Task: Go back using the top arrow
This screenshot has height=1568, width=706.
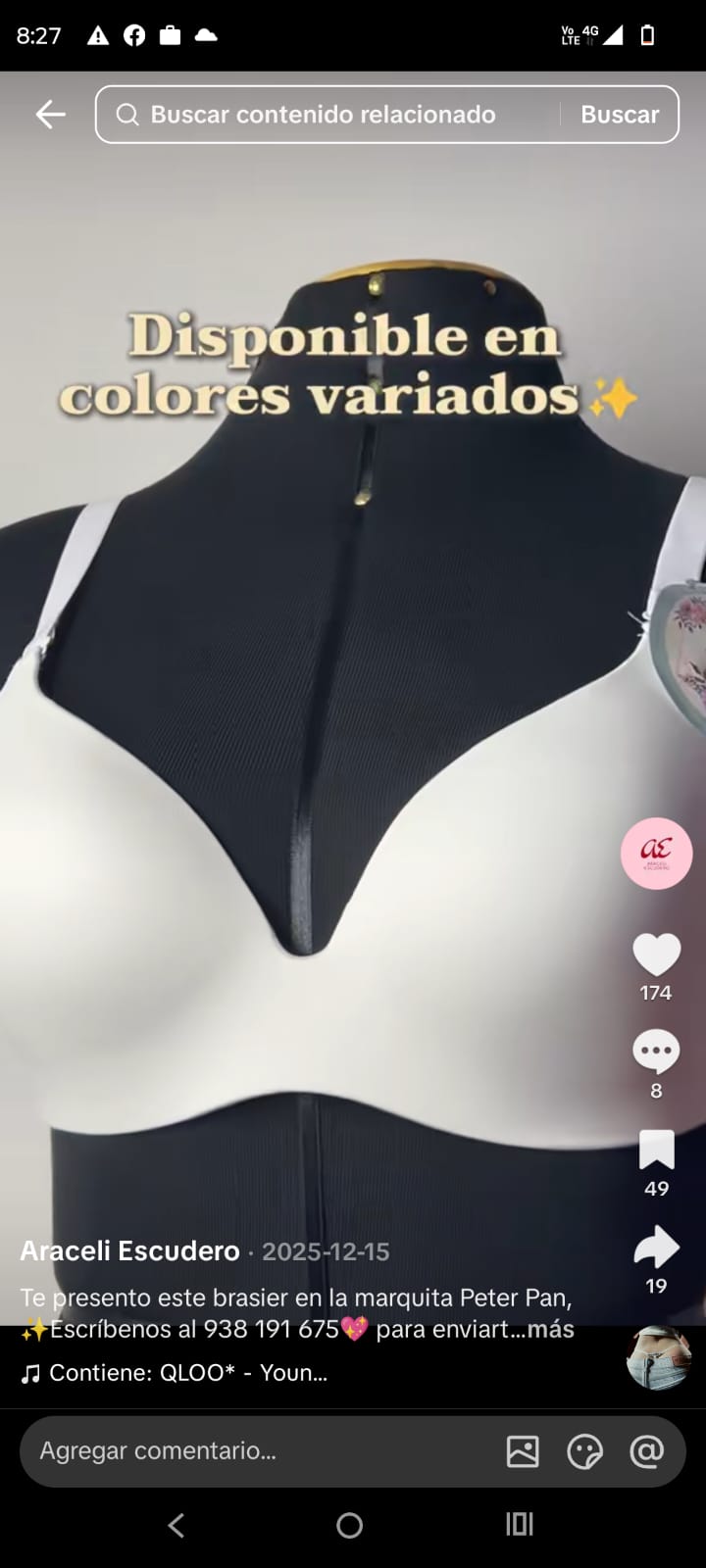Action: point(50,115)
